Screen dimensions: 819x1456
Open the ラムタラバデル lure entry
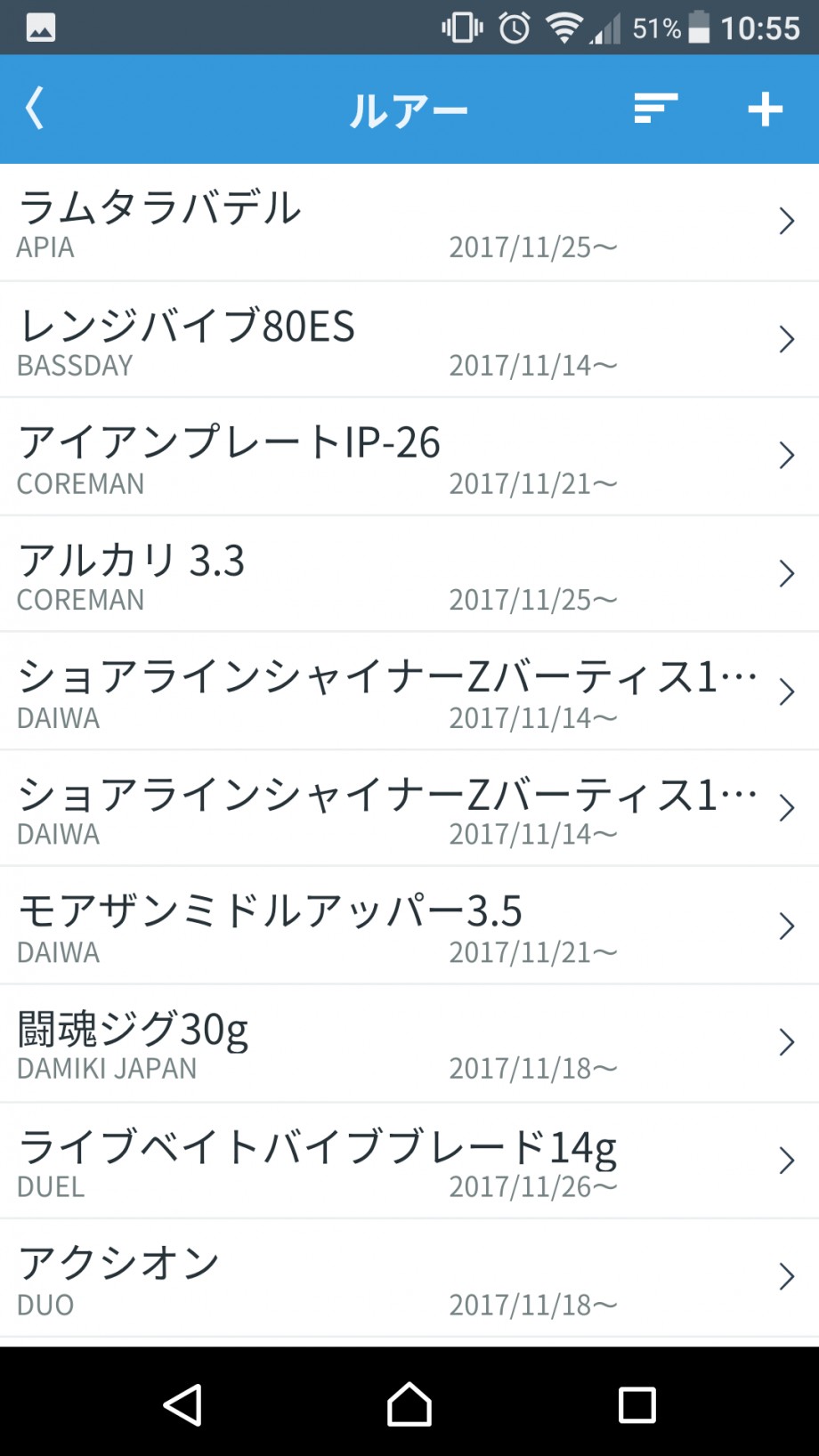tap(409, 222)
